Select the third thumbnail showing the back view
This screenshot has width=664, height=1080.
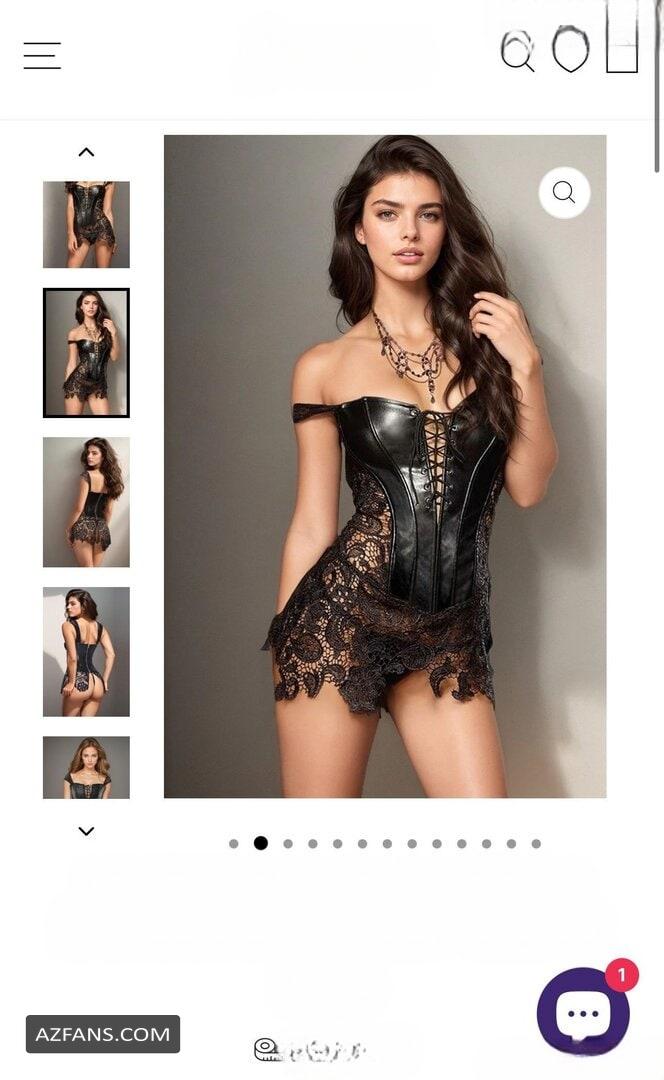pyautogui.click(x=86, y=502)
